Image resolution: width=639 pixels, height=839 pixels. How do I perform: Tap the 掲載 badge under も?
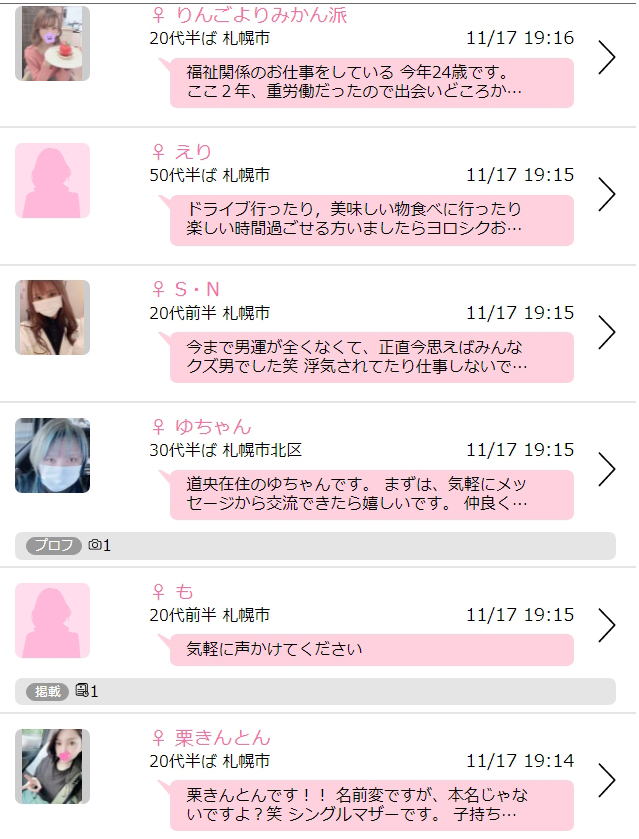coord(47,691)
